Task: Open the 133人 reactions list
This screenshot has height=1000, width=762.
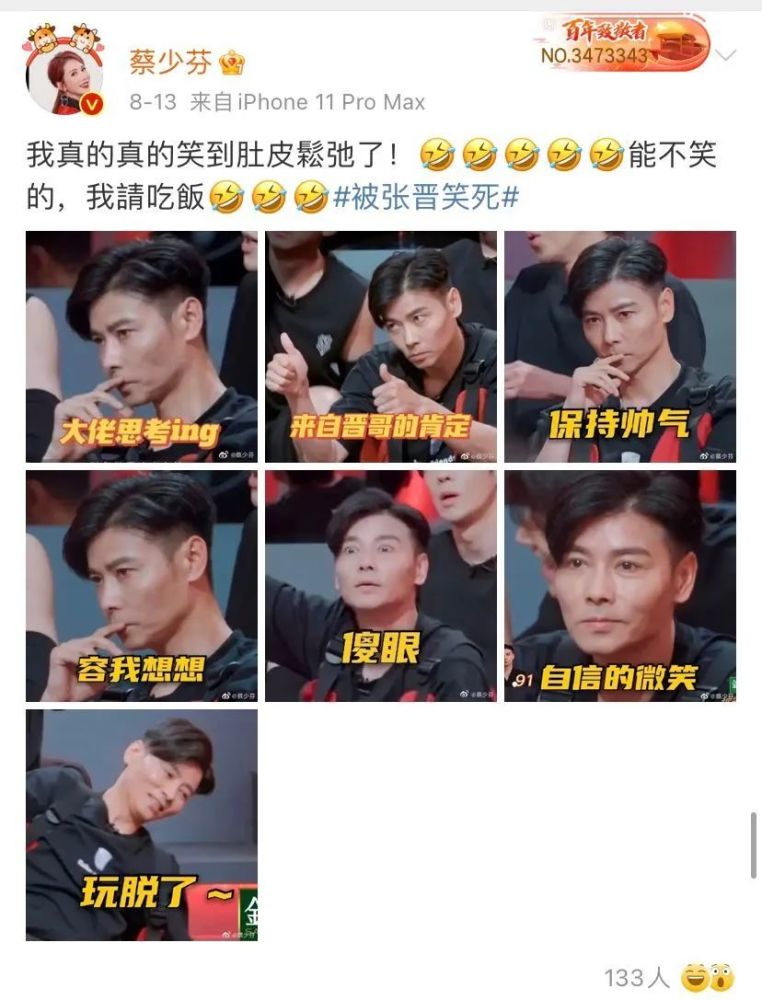Action: (638, 976)
